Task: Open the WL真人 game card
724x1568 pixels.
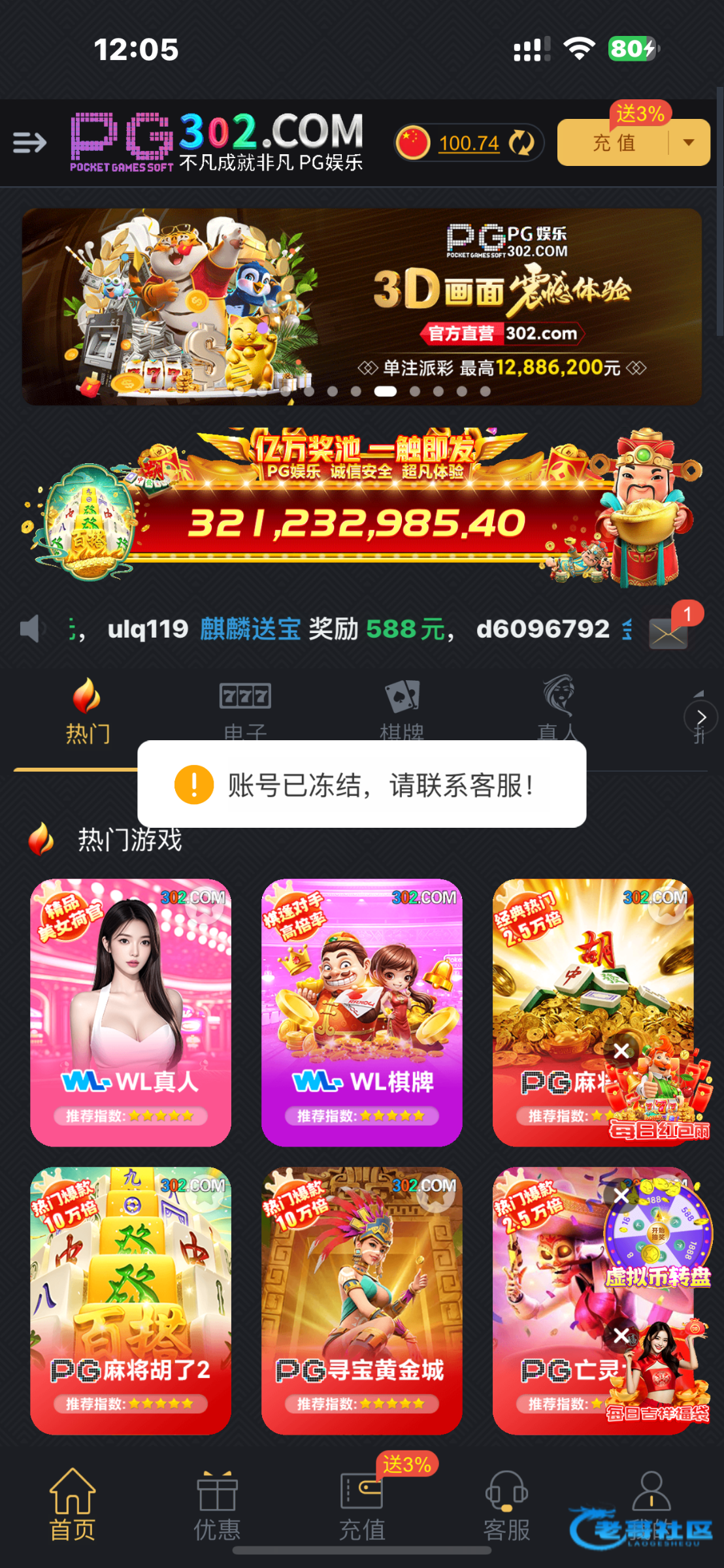Action: point(131,1011)
